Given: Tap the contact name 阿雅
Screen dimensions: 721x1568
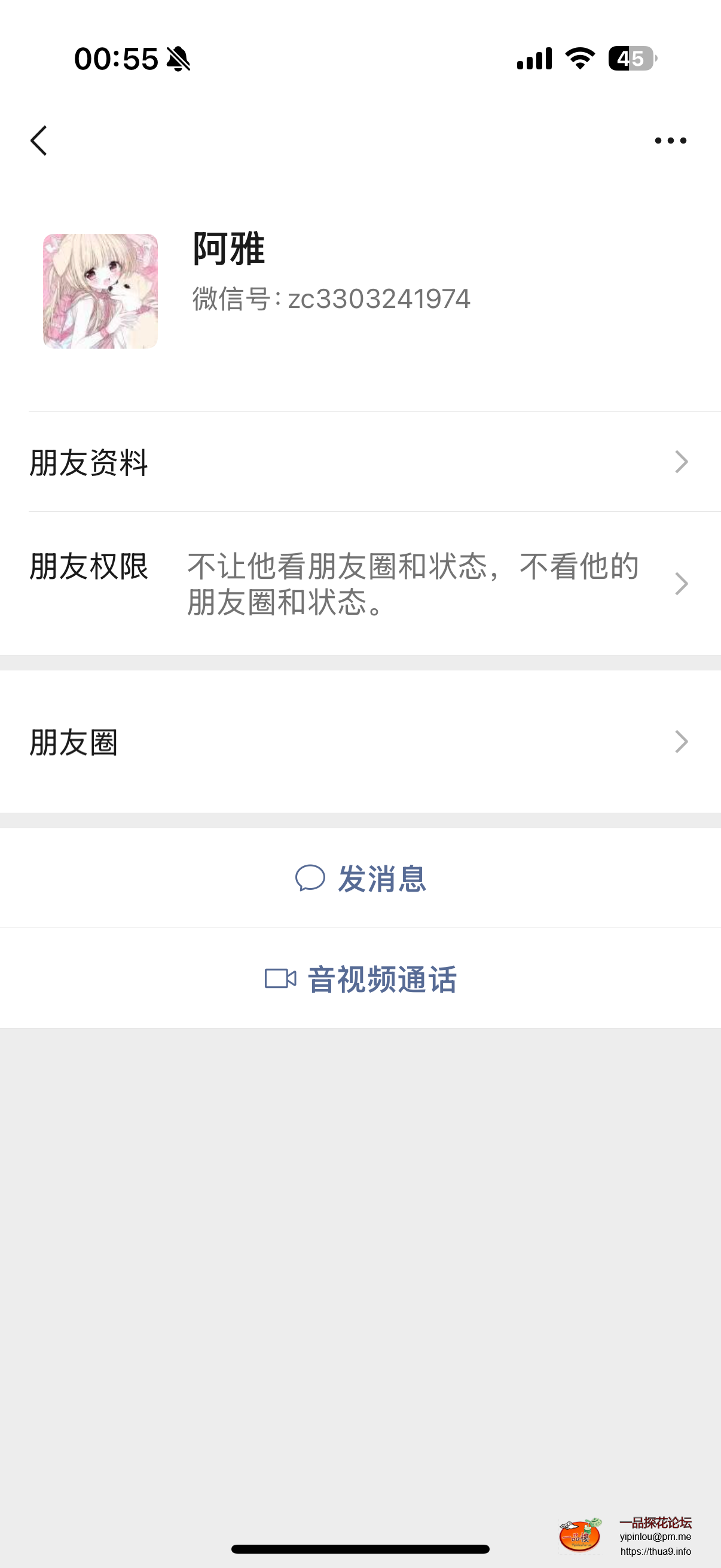Looking at the screenshot, I should tap(228, 249).
